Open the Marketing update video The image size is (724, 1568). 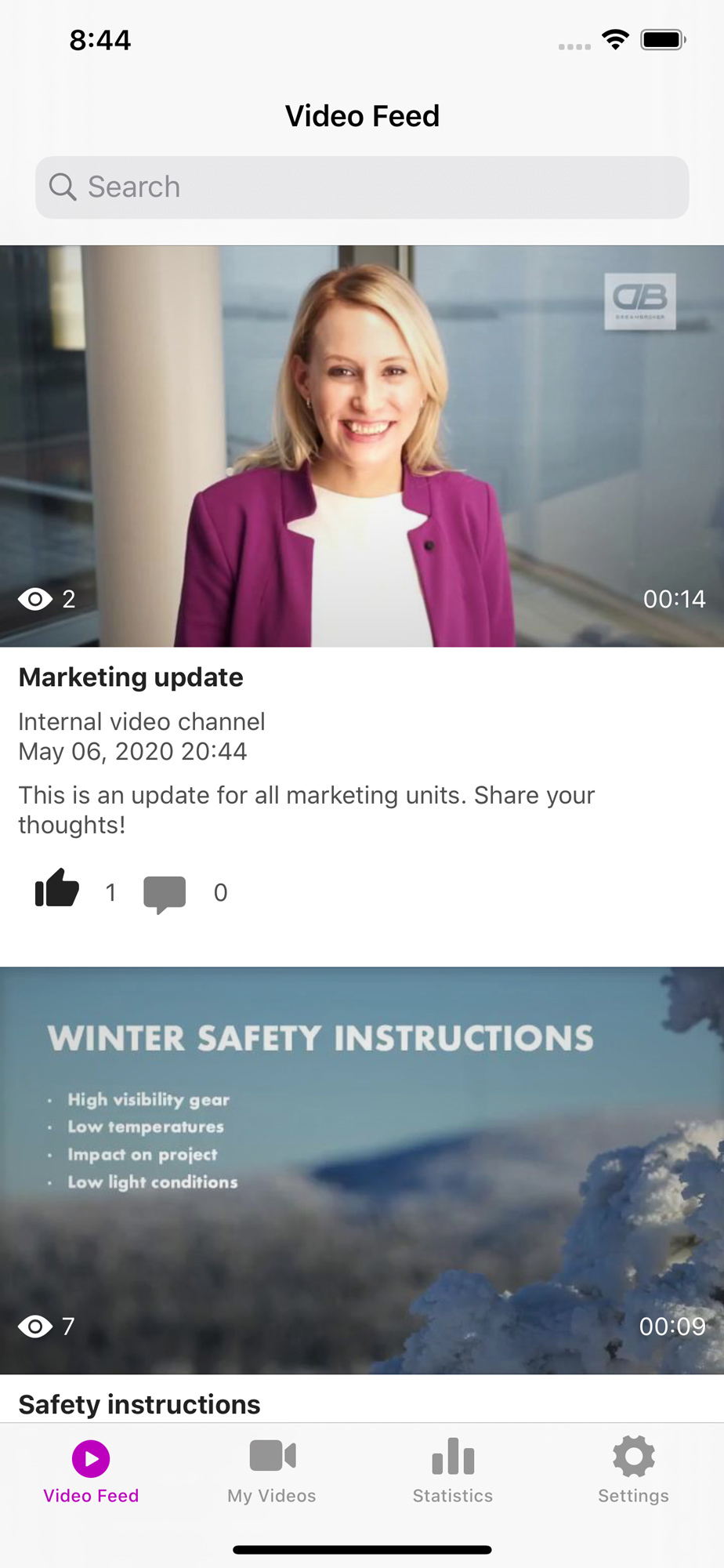tap(362, 446)
